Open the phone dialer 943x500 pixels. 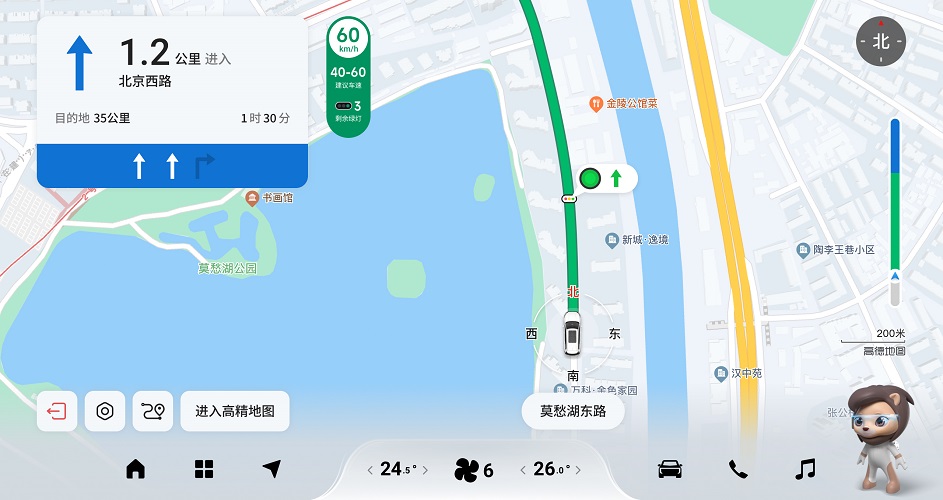click(738, 469)
